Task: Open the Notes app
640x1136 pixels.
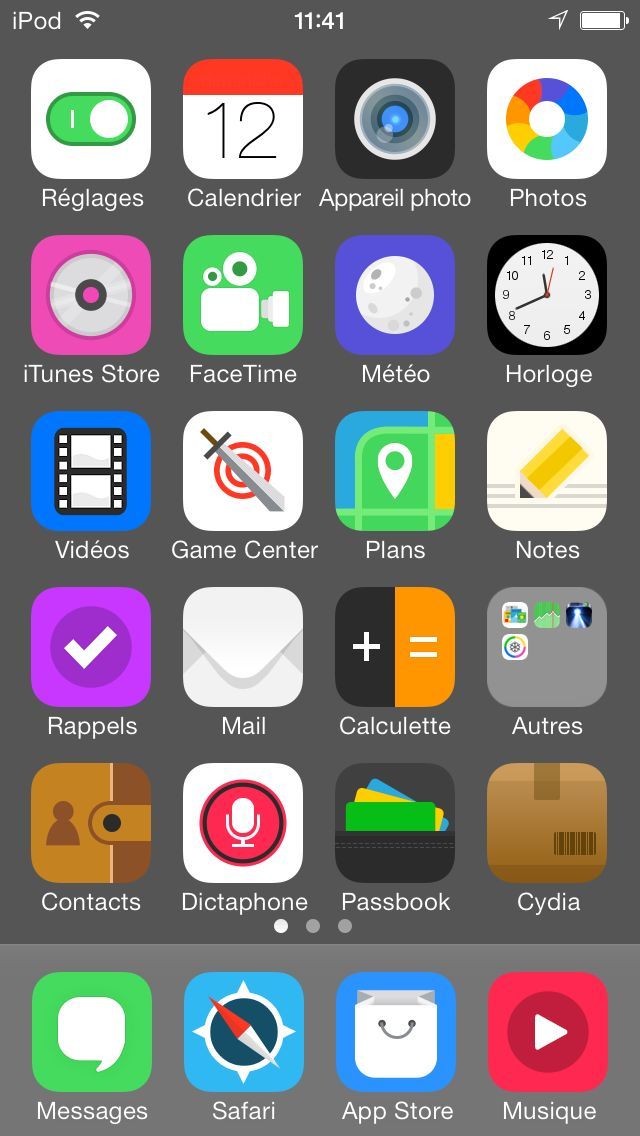Action: tap(547, 471)
